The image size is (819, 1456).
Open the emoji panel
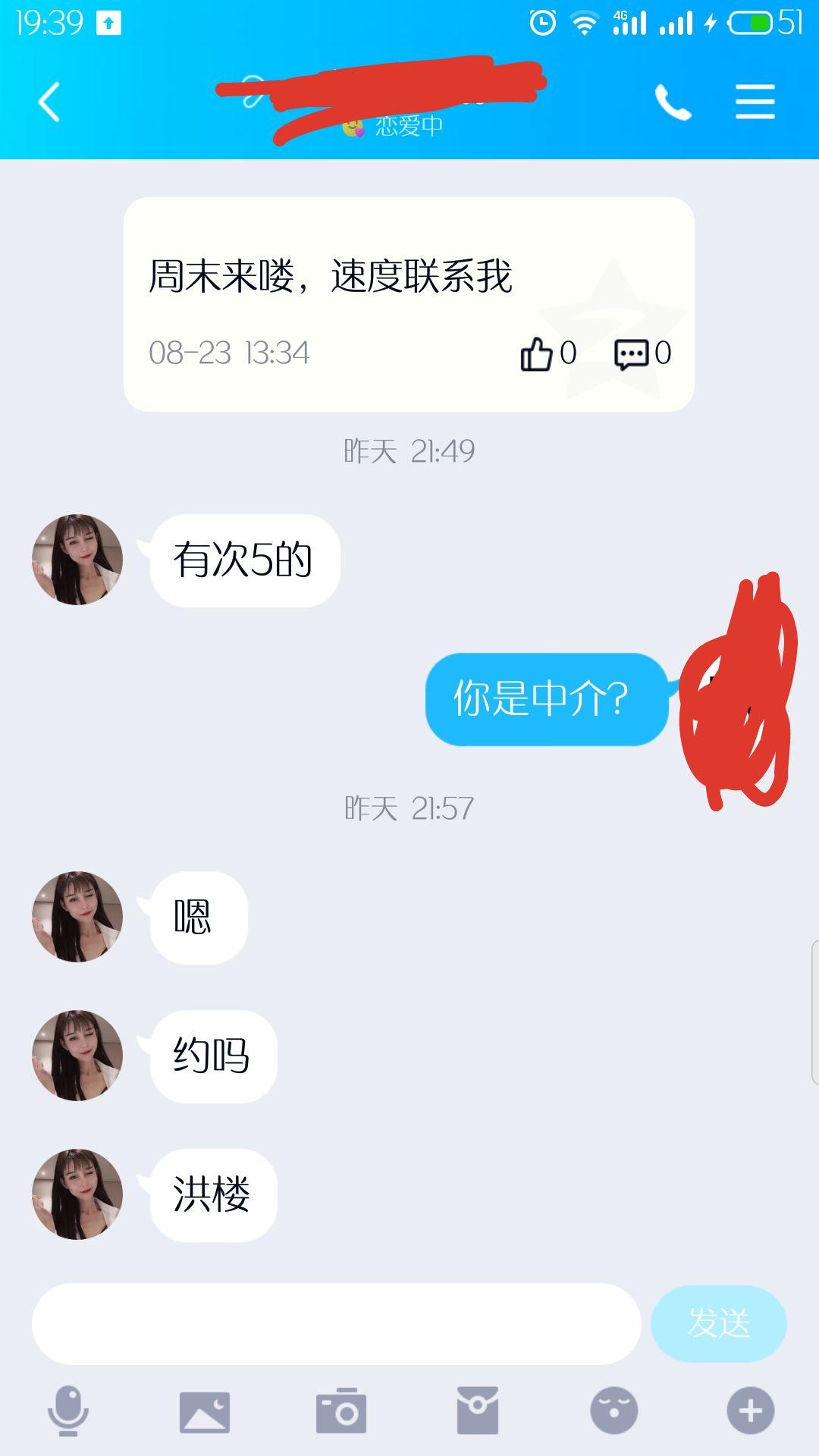614,1411
